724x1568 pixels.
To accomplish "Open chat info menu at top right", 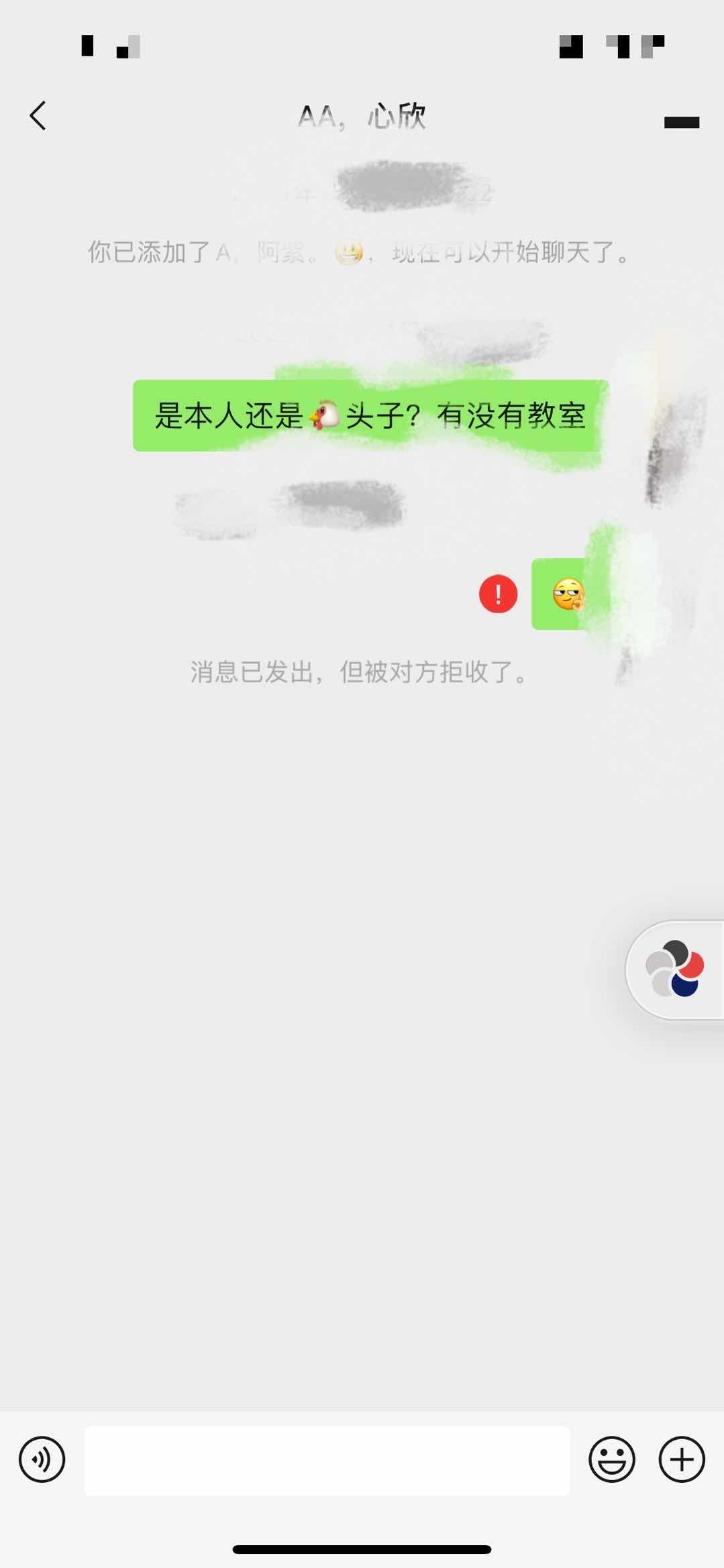I will pyautogui.click(x=681, y=122).
